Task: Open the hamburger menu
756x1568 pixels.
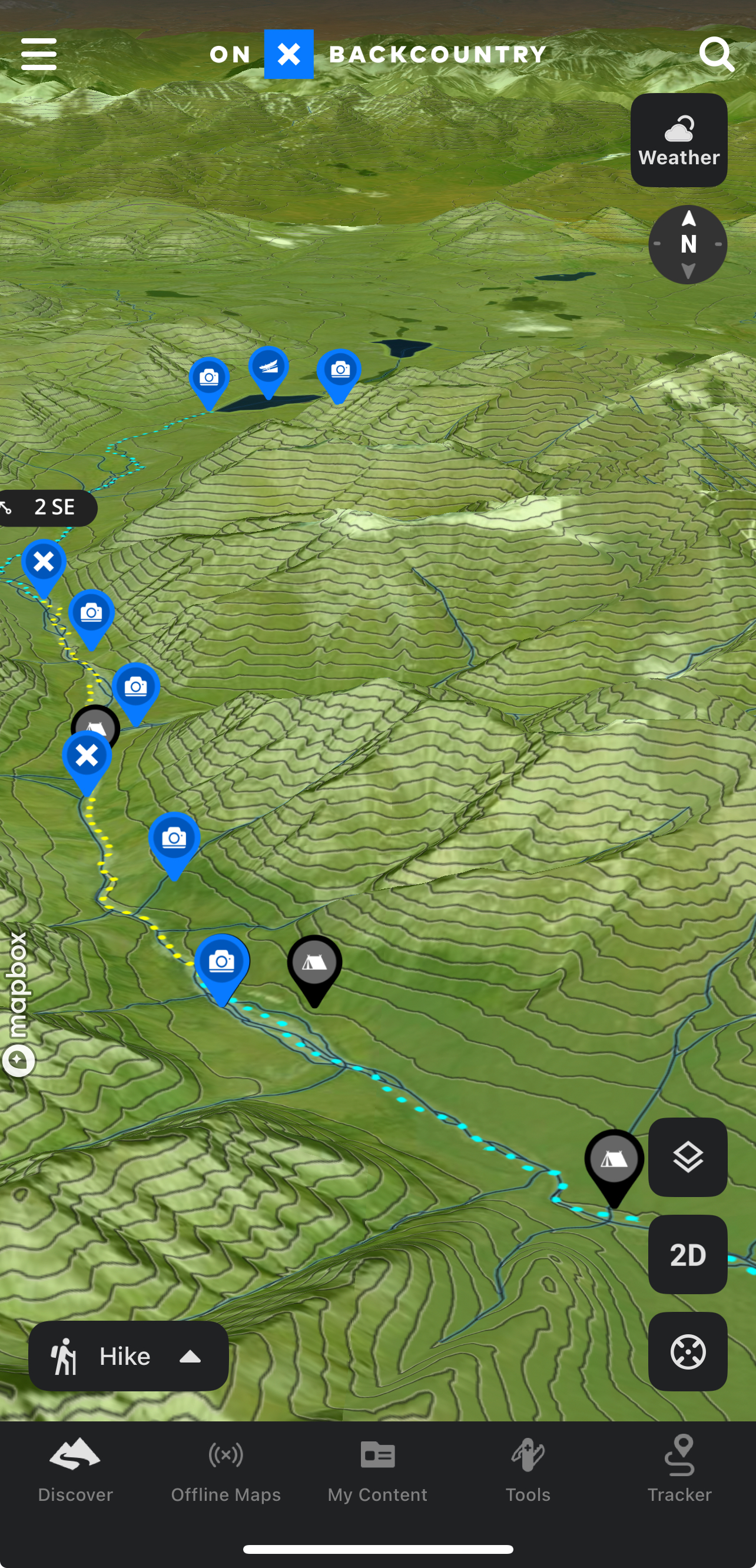Action: pyautogui.click(x=39, y=54)
